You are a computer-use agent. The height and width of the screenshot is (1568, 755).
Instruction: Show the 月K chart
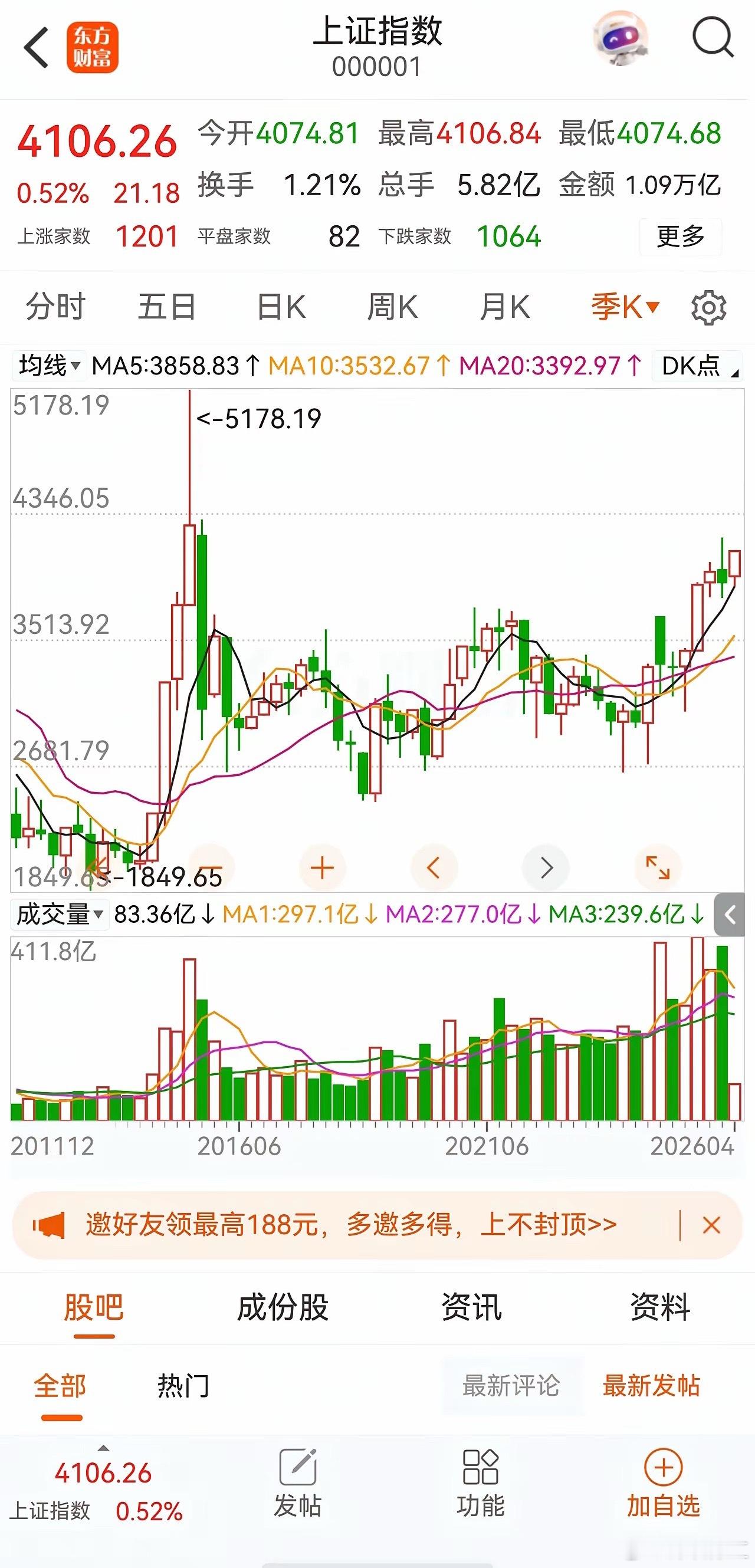pyautogui.click(x=505, y=306)
